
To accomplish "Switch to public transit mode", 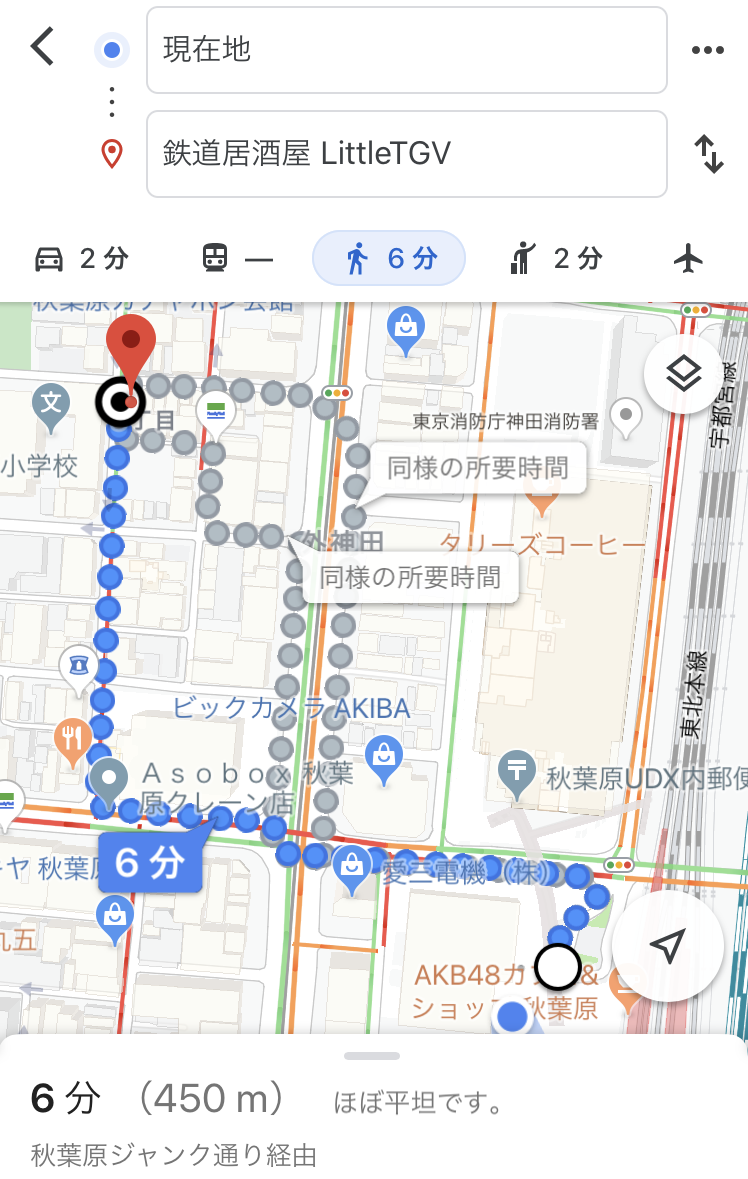I will pos(237,259).
